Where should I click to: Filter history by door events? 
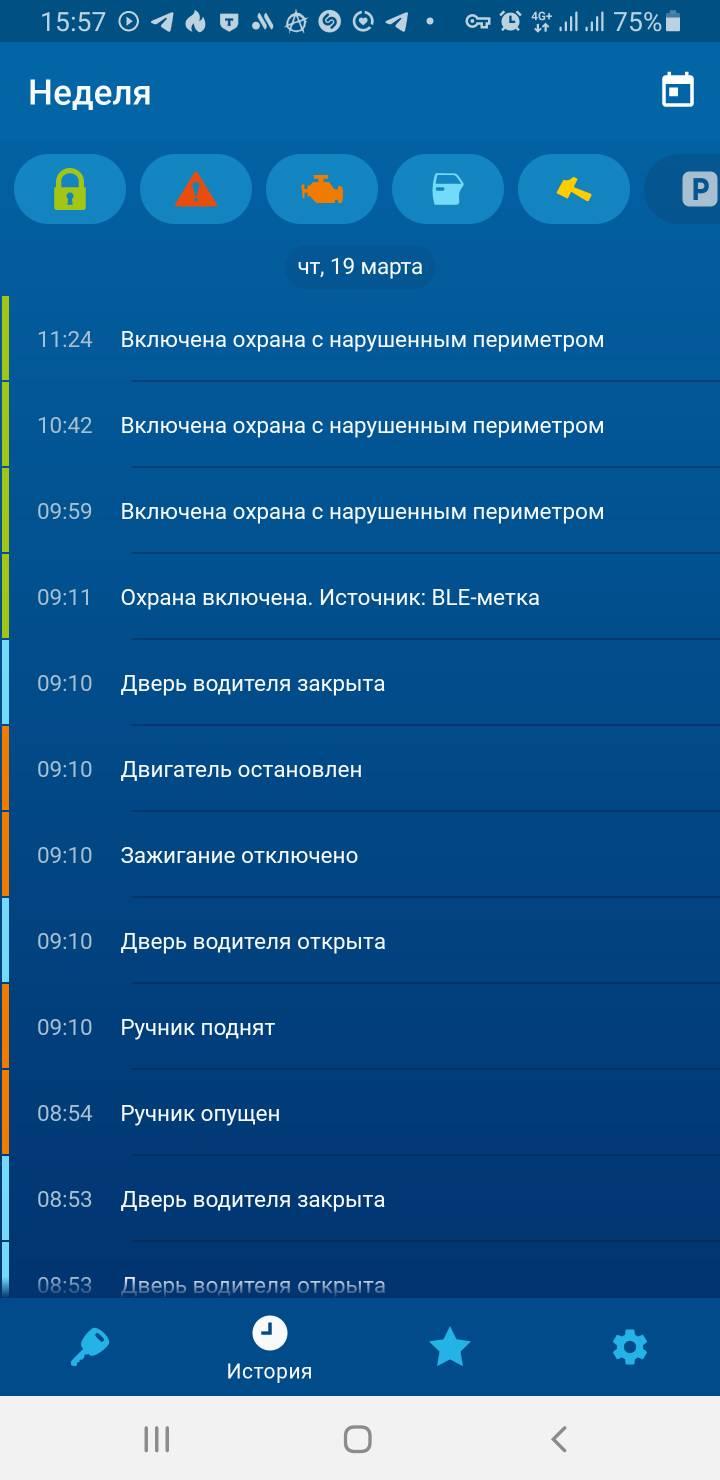[x=448, y=189]
